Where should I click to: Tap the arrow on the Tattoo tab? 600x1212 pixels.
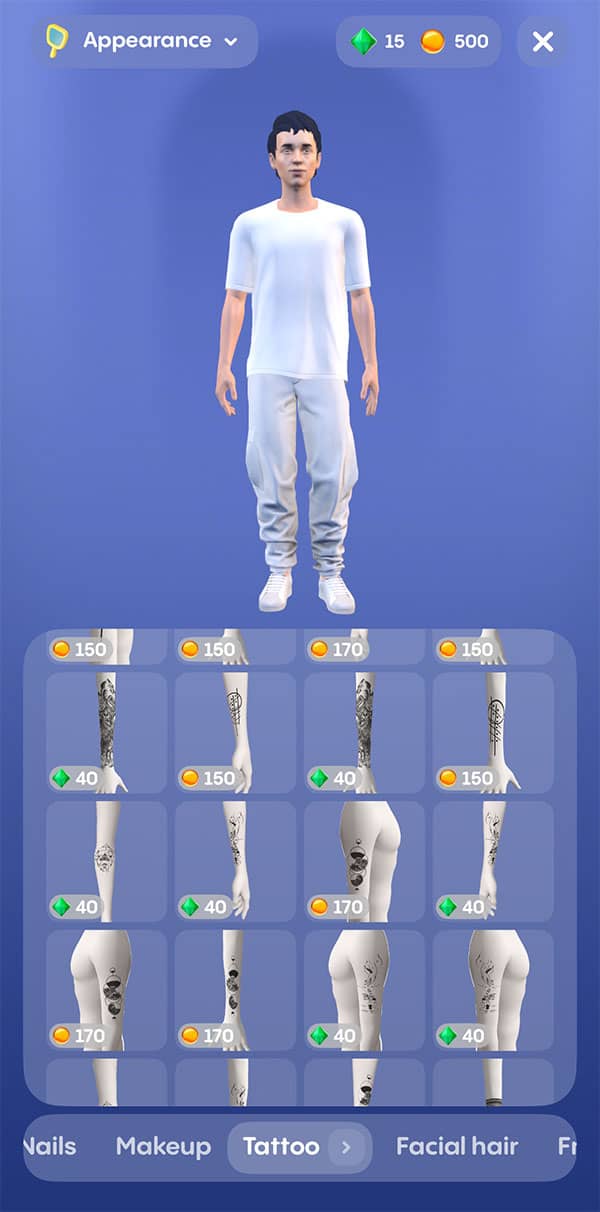346,1147
